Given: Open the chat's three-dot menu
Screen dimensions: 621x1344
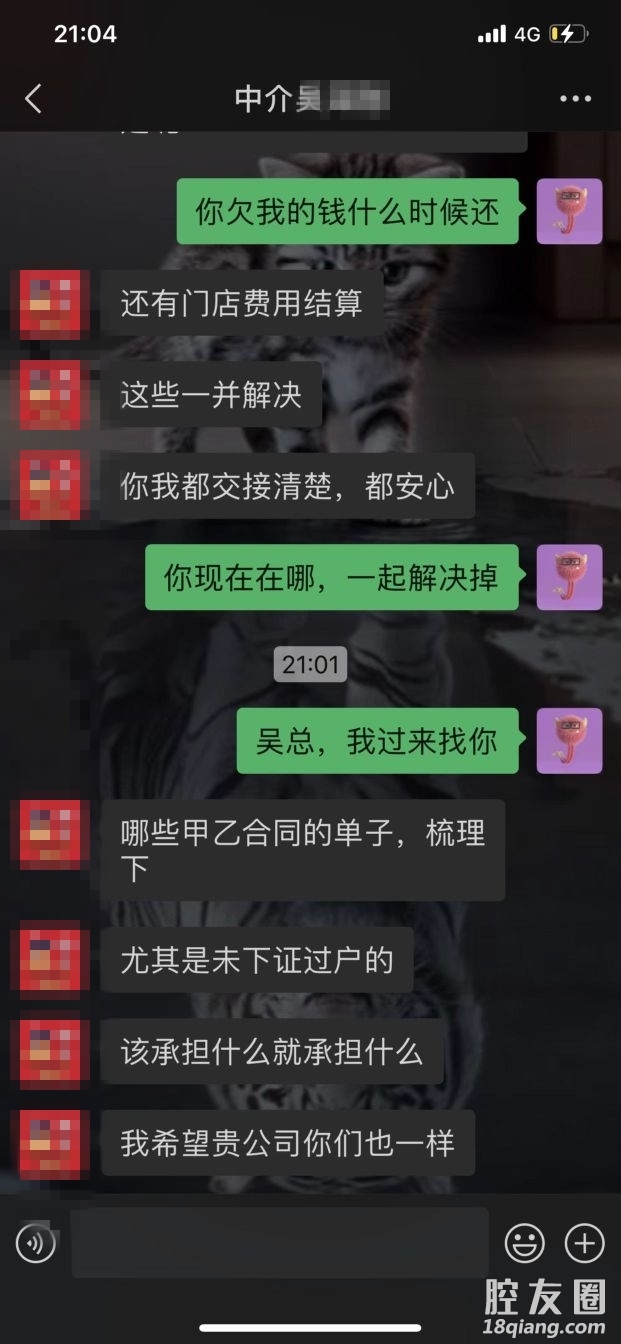Looking at the screenshot, I should click(x=575, y=98).
